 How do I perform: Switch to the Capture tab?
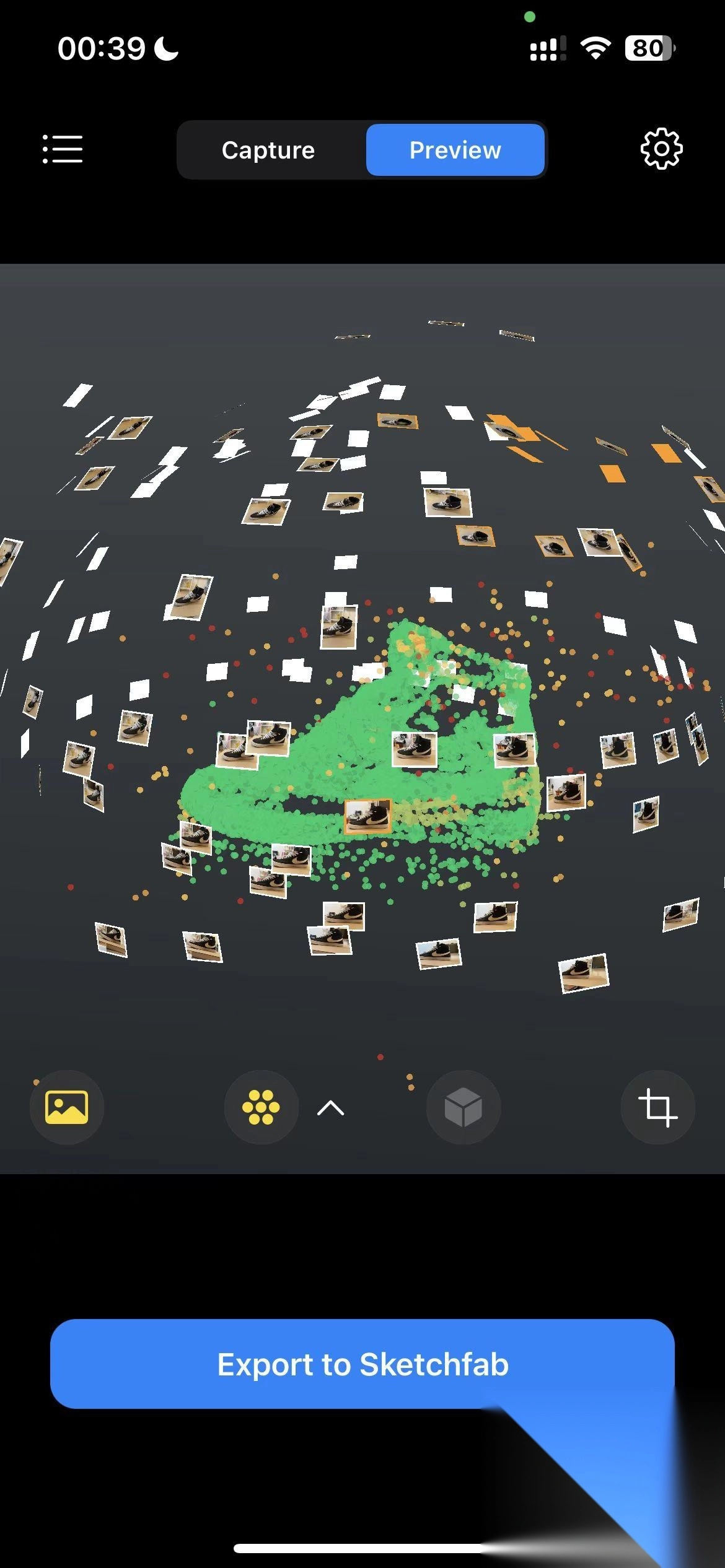pyautogui.click(x=268, y=150)
